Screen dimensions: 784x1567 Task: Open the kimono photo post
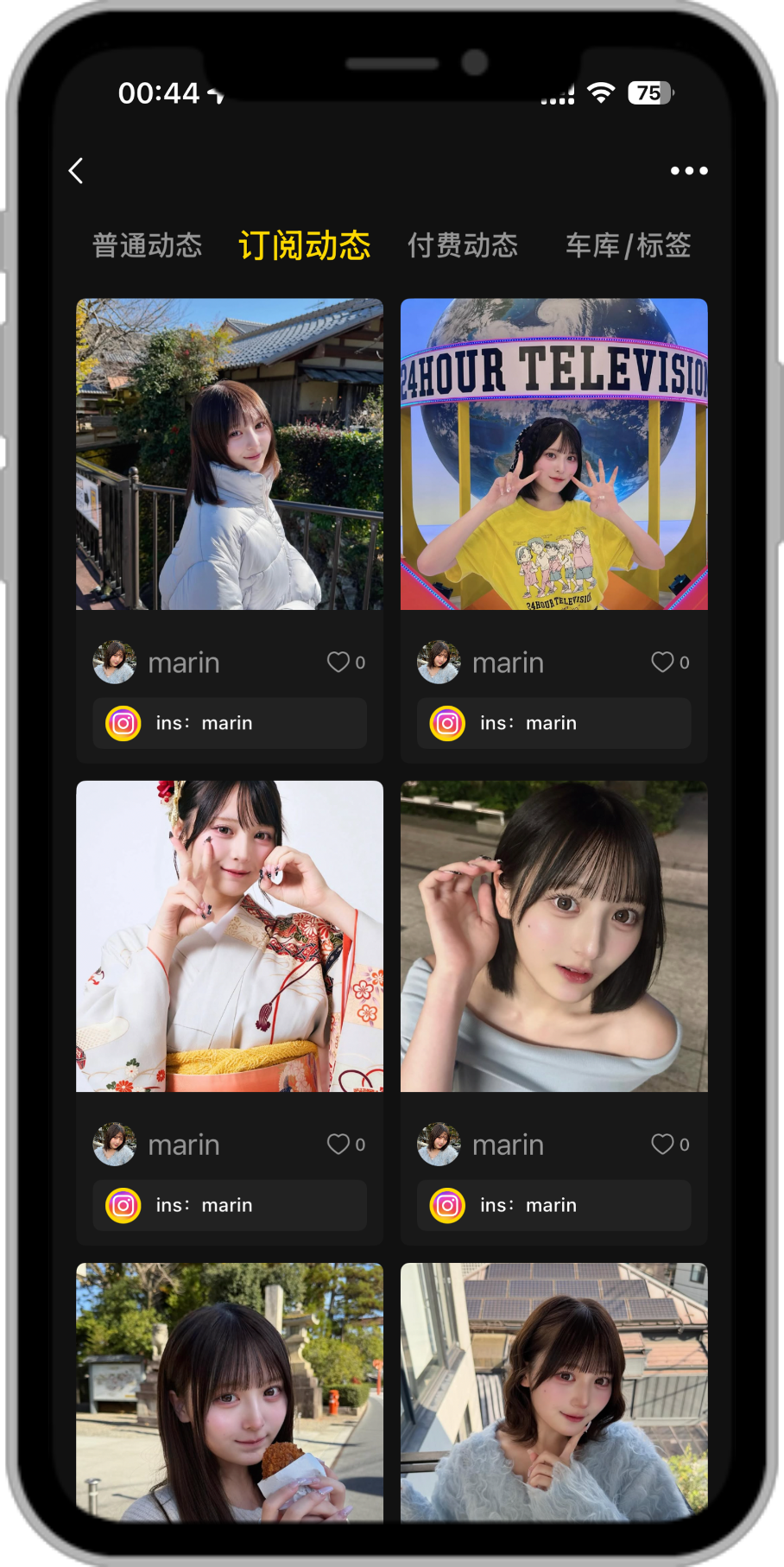coord(230,936)
